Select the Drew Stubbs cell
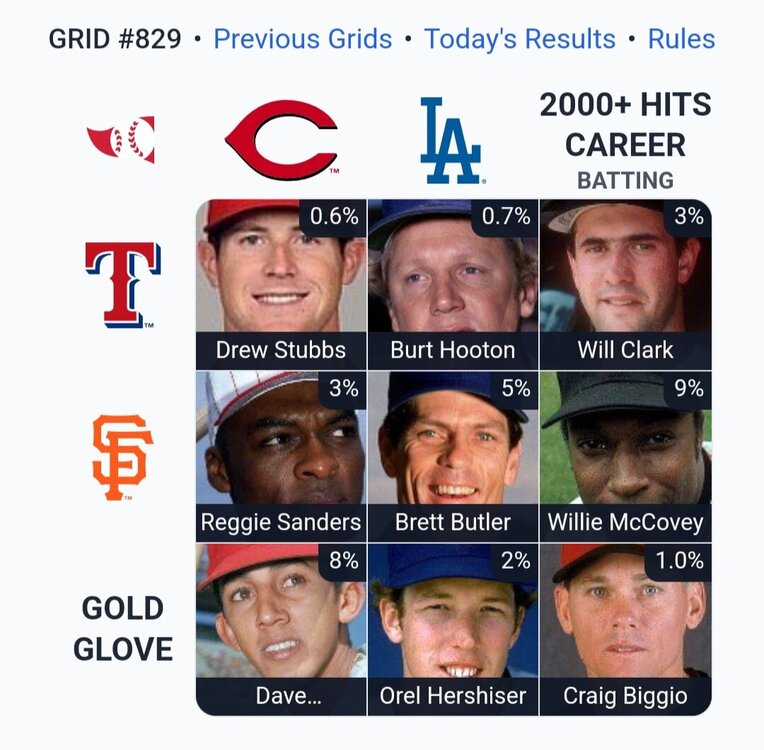 [x=281, y=284]
